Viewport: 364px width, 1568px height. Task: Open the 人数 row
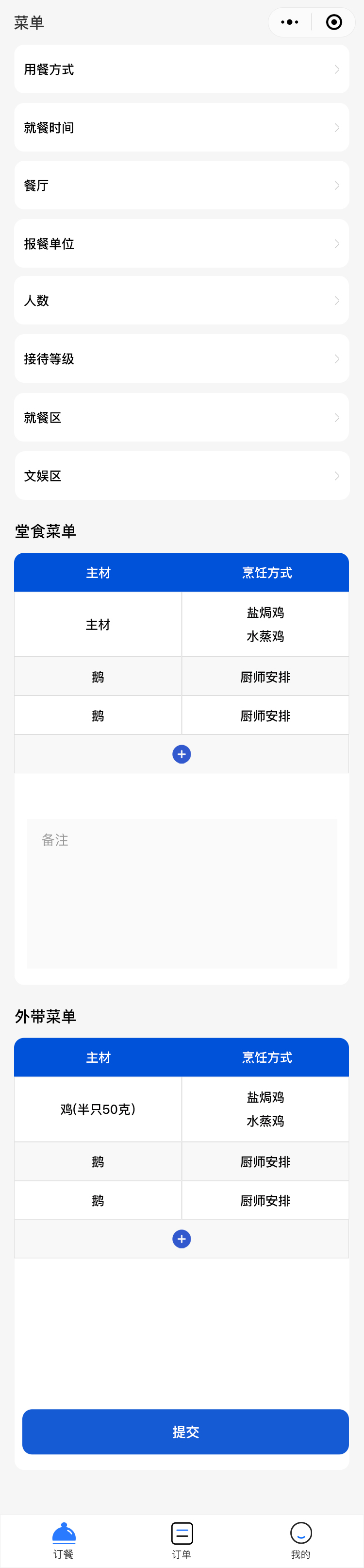point(182,301)
